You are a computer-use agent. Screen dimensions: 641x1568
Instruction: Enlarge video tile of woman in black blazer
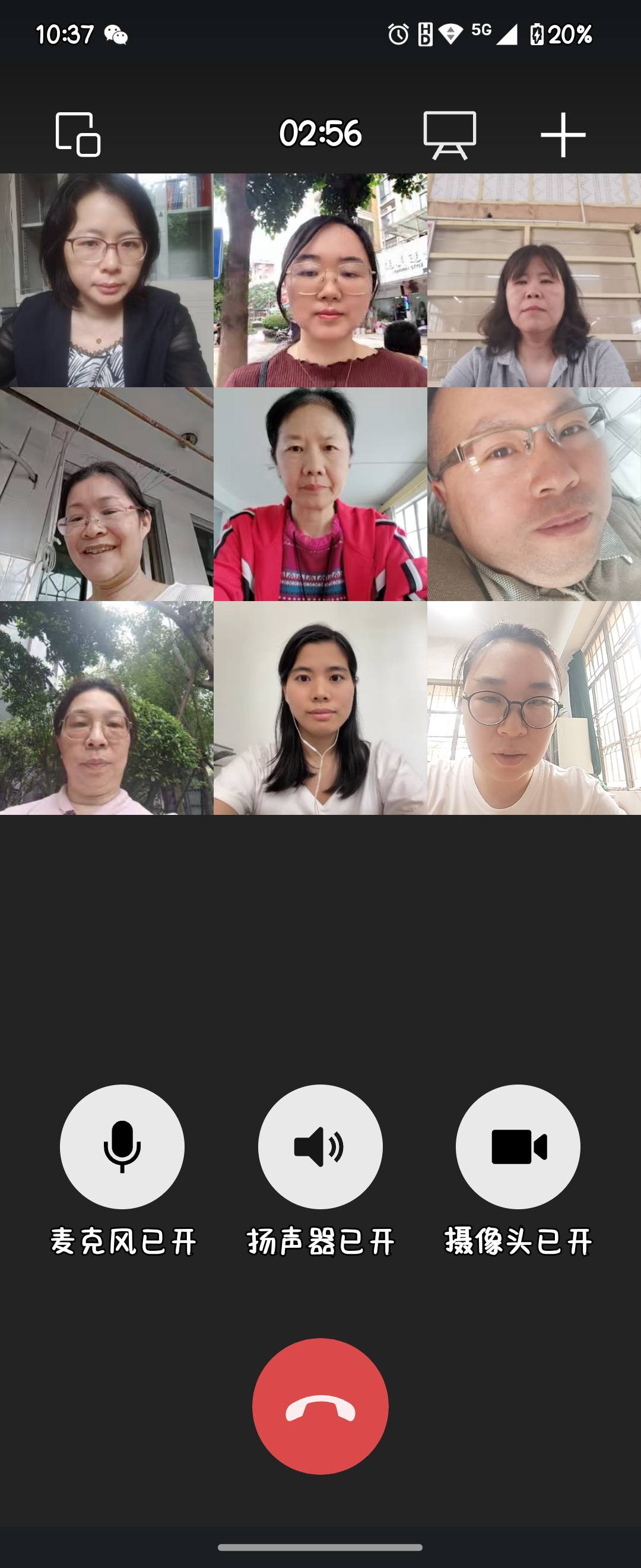pos(106,280)
